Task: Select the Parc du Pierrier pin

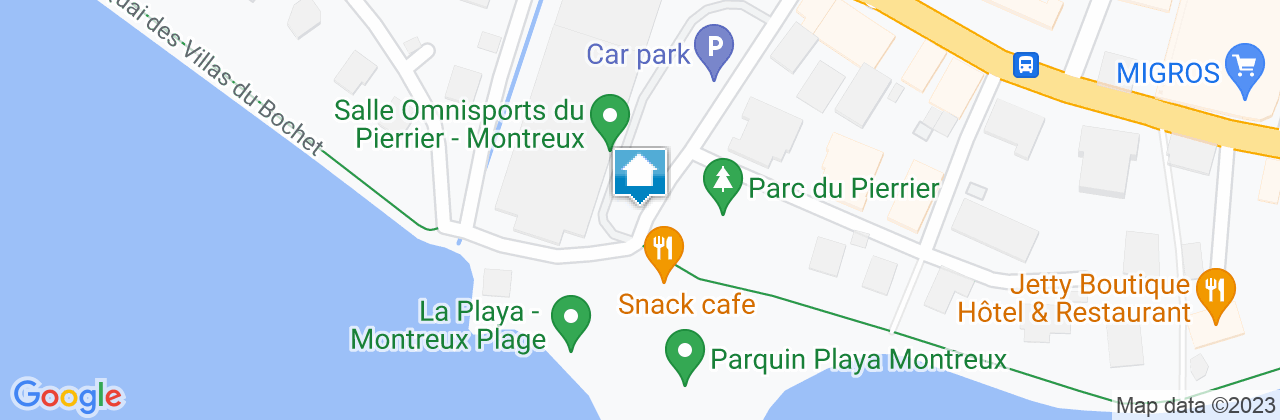Action: point(721,183)
